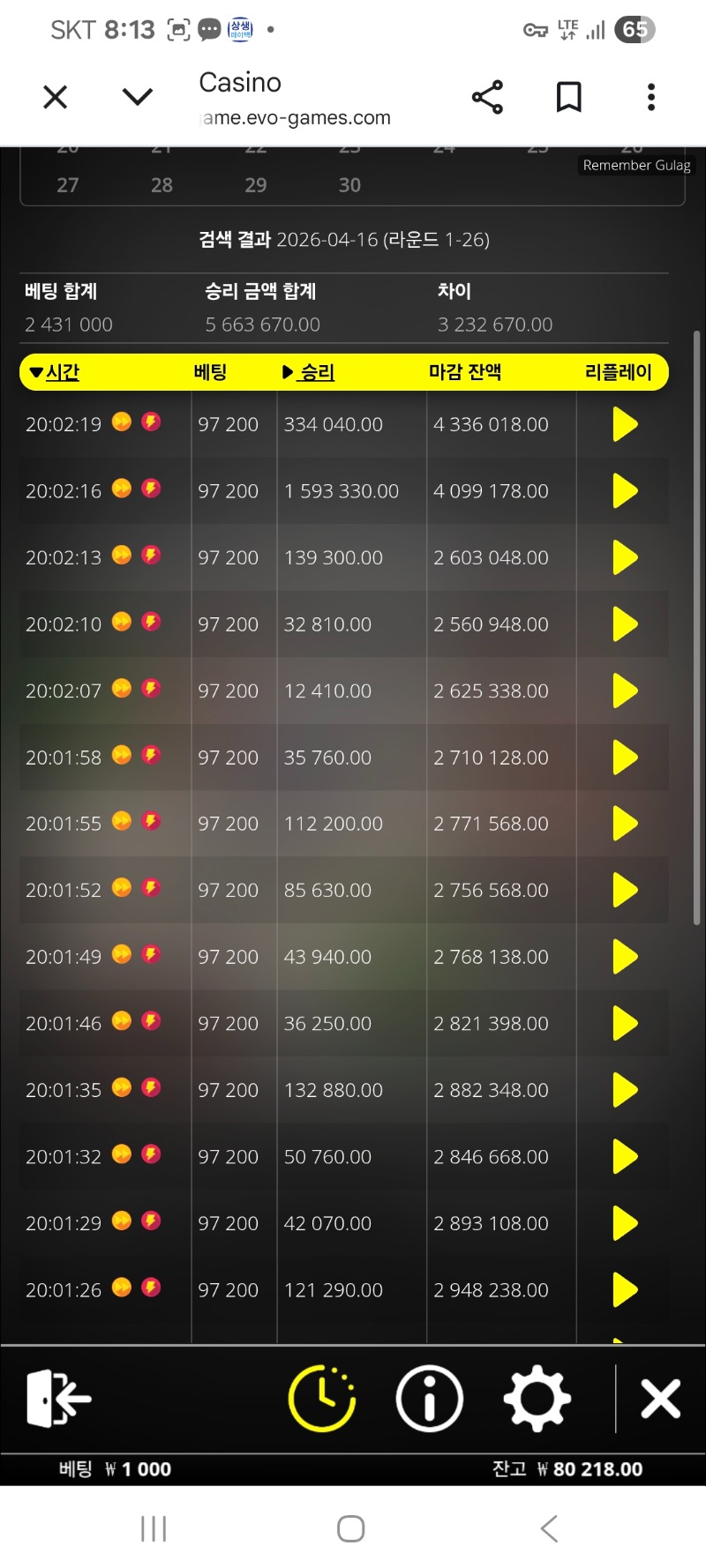The width and height of the screenshot is (706, 1568).
Task: Replay the round from 20:02:10
Action: (625, 624)
